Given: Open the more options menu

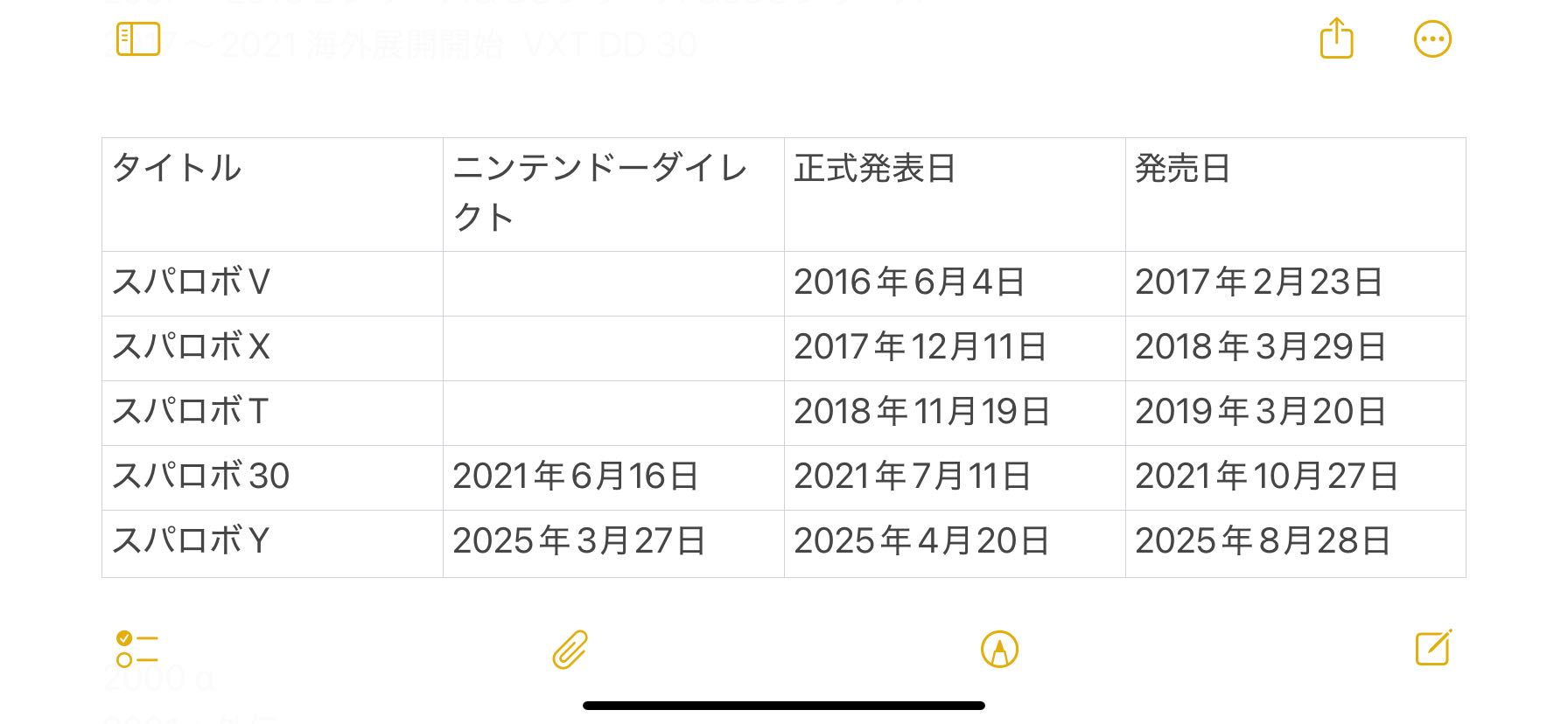Looking at the screenshot, I should pos(1432,39).
